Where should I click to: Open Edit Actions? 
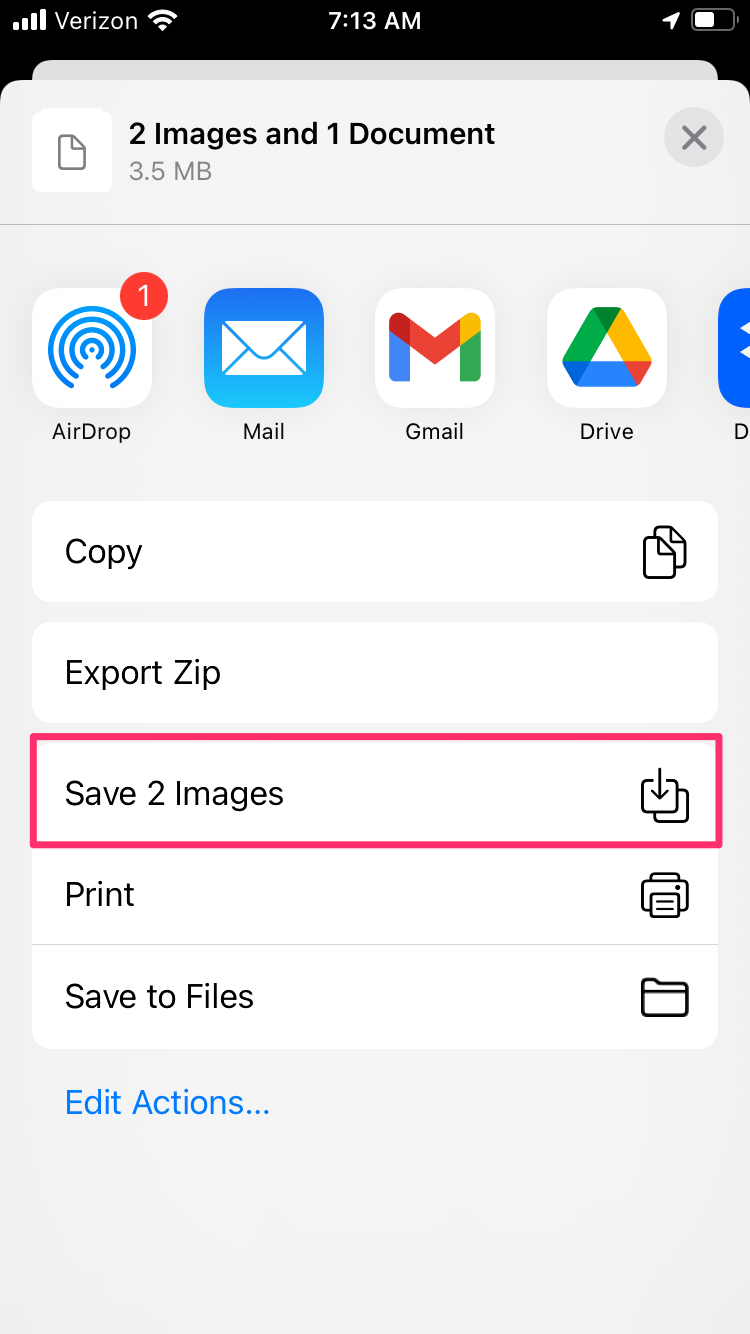pyautogui.click(x=167, y=1102)
